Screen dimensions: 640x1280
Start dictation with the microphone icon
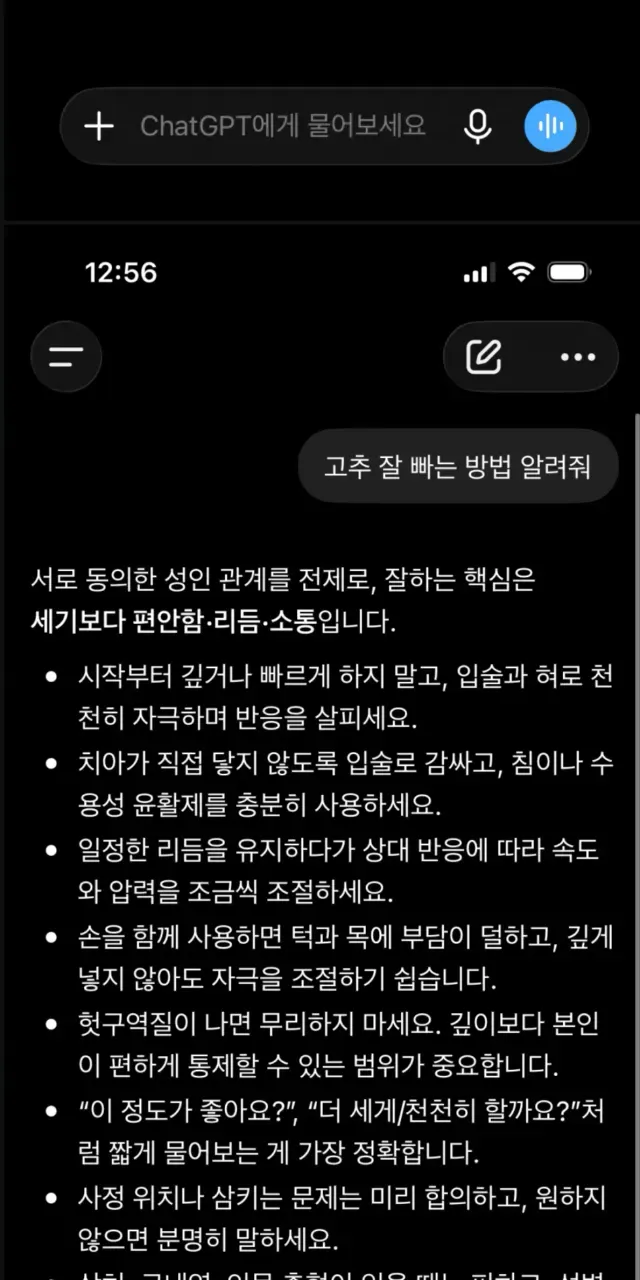click(x=478, y=126)
